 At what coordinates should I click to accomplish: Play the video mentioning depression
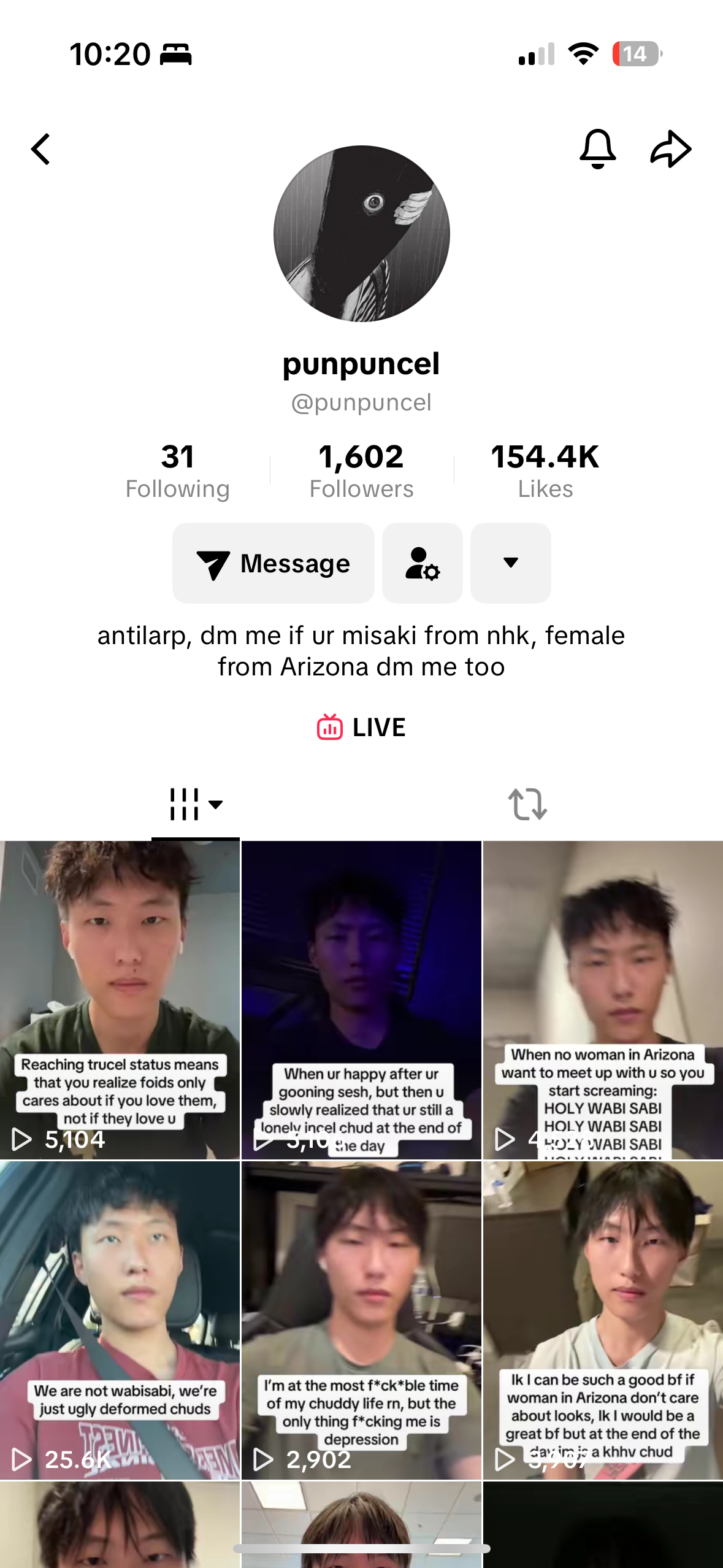pyautogui.click(x=361, y=1320)
